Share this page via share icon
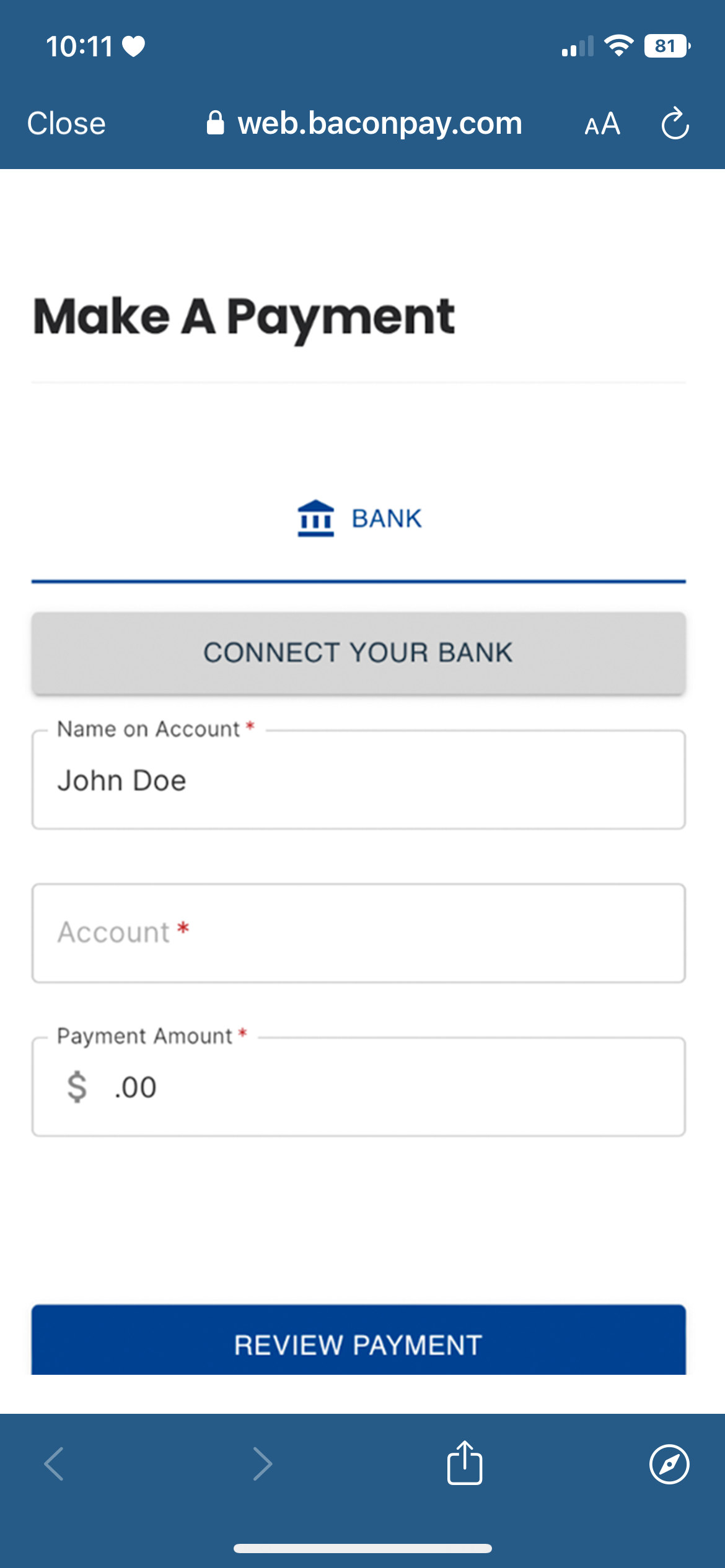The width and height of the screenshot is (725, 1568). click(x=465, y=1463)
